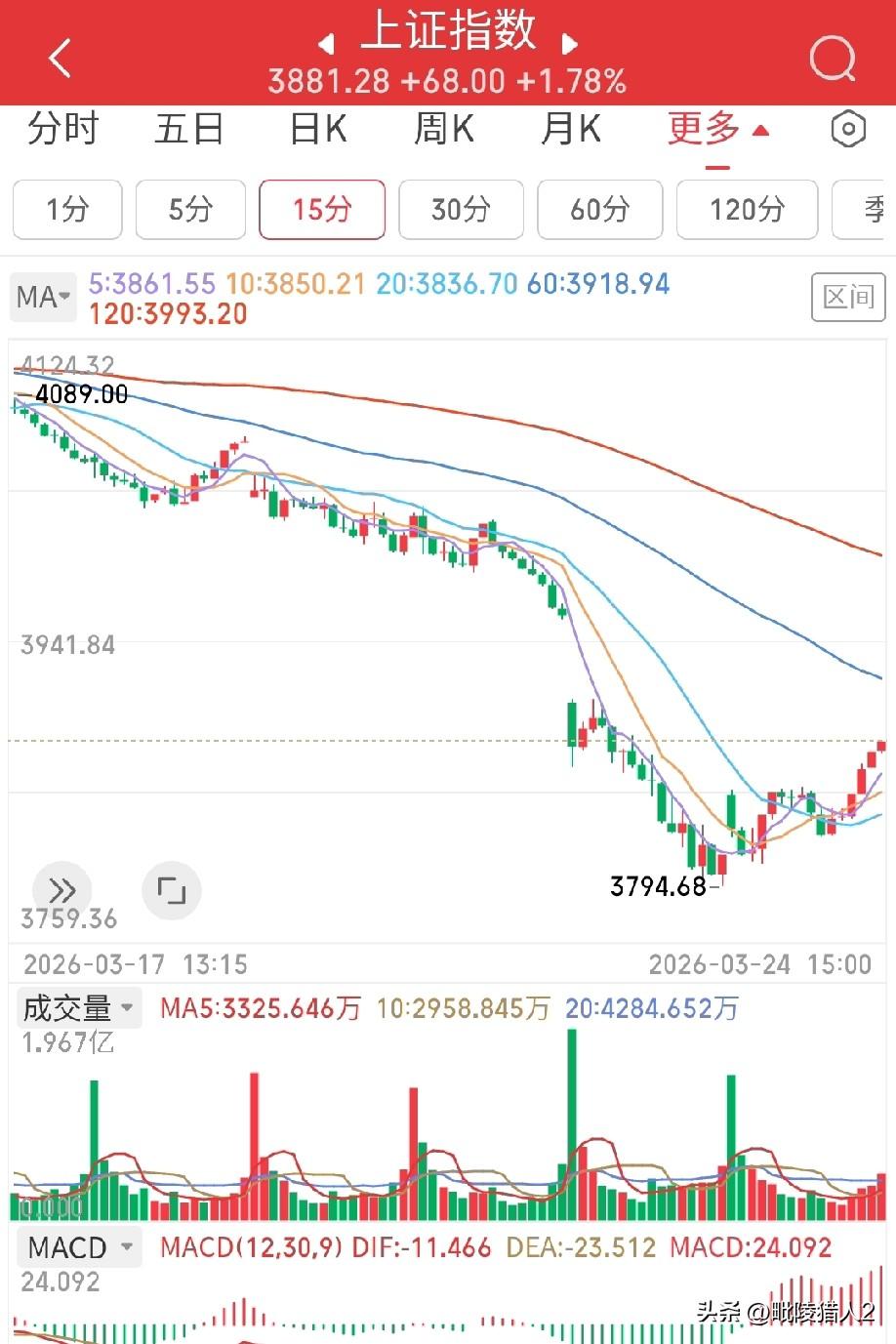Screen dimensions: 896x1344
Task: Select the 周K chart tab
Action: [444, 129]
